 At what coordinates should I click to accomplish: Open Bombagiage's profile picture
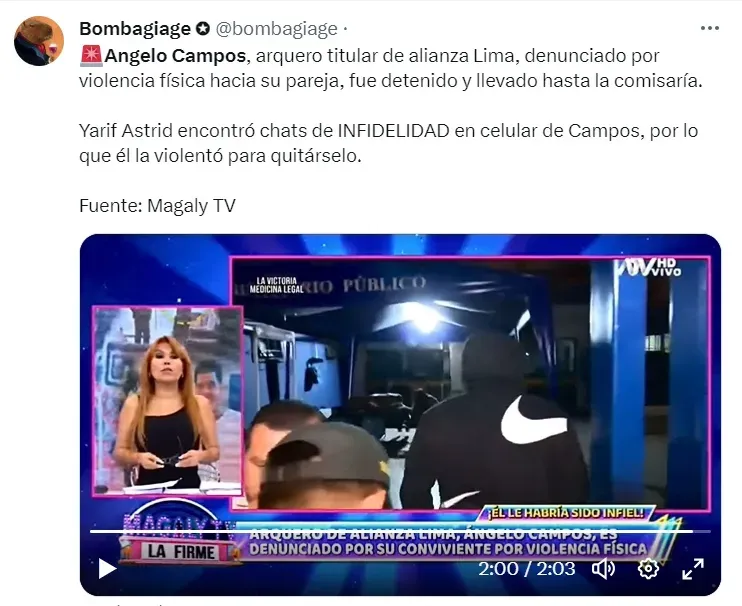pyautogui.click(x=38, y=41)
